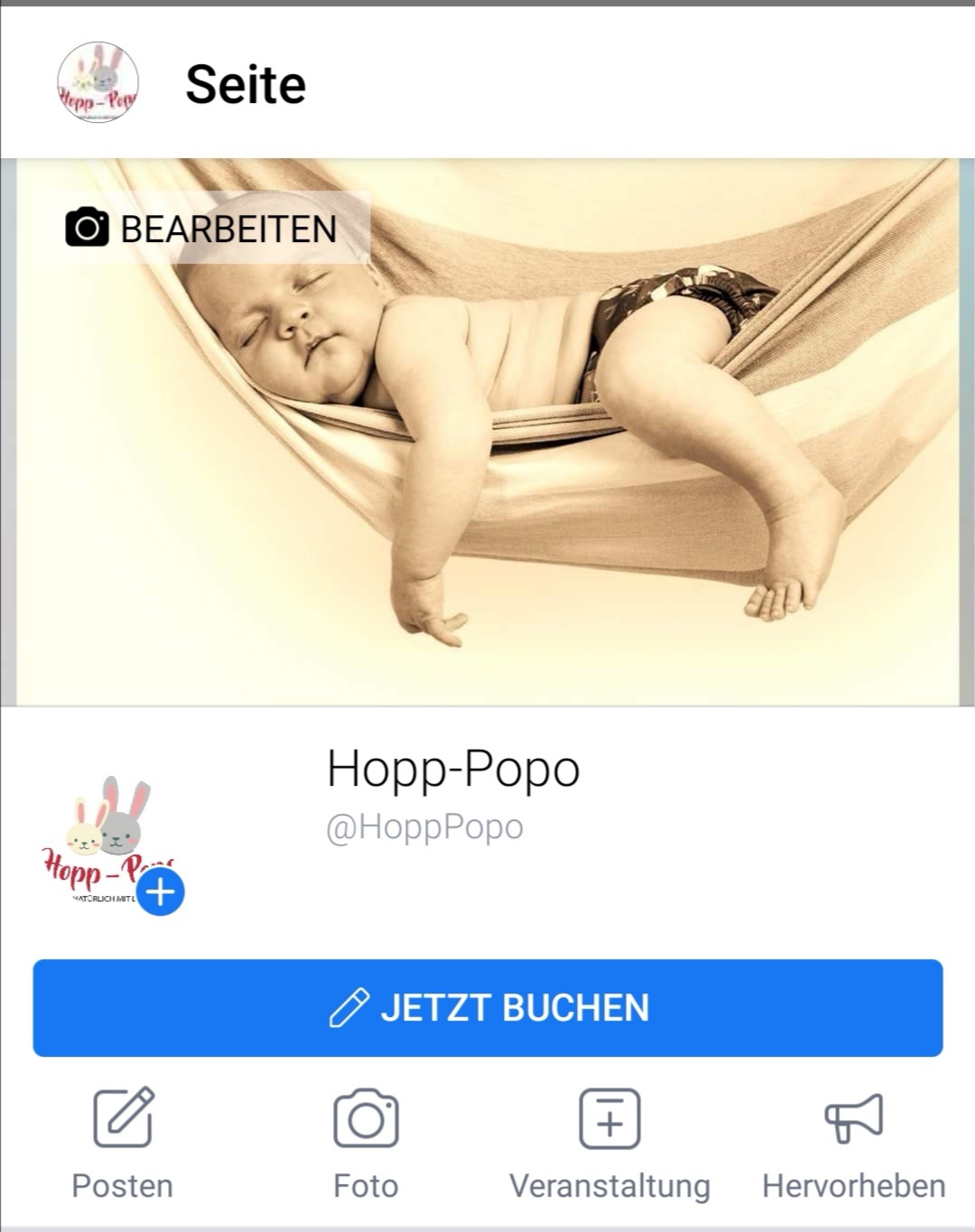
Task: Add profile picture via blue plus badge
Action: click(x=161, y=892)
